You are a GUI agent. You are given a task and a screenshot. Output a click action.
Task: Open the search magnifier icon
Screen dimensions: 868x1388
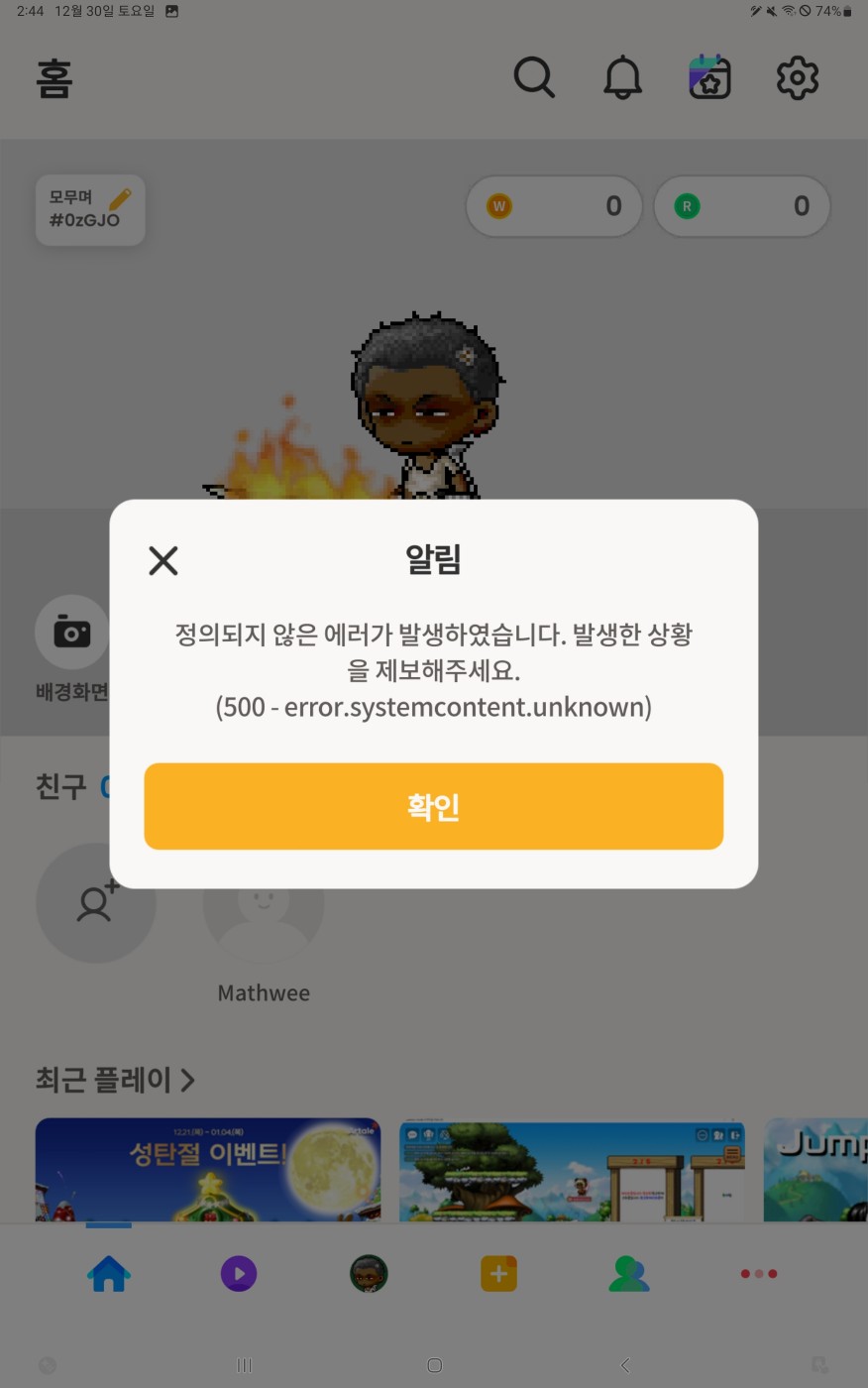click(534, 77)
